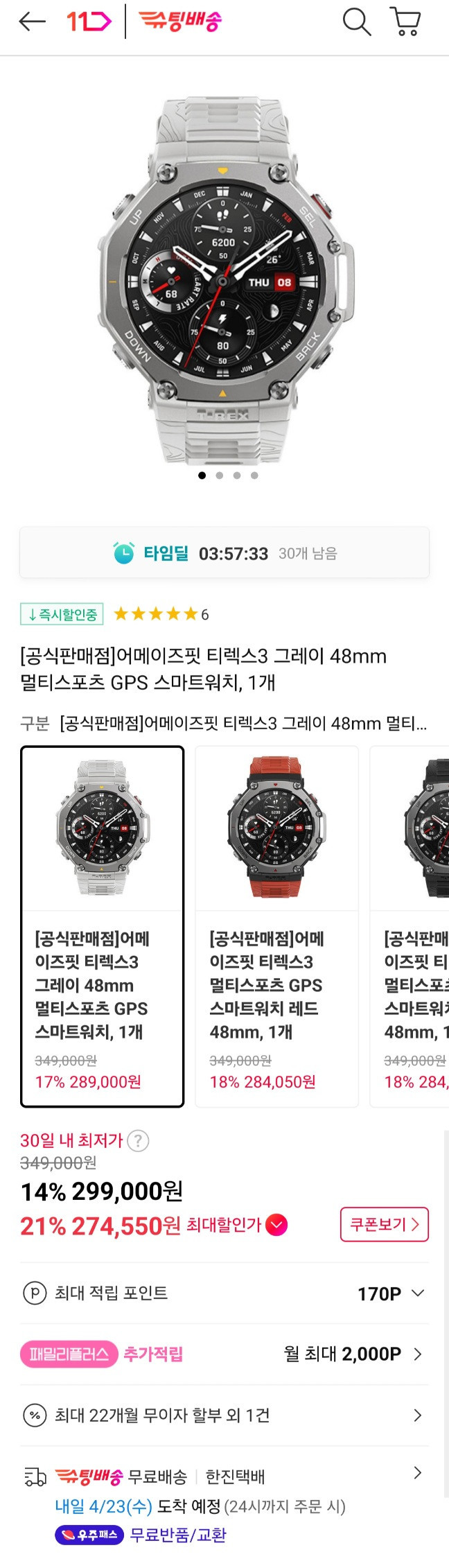Open the 30일 내 최저가 help icon

click(138, 1140)
